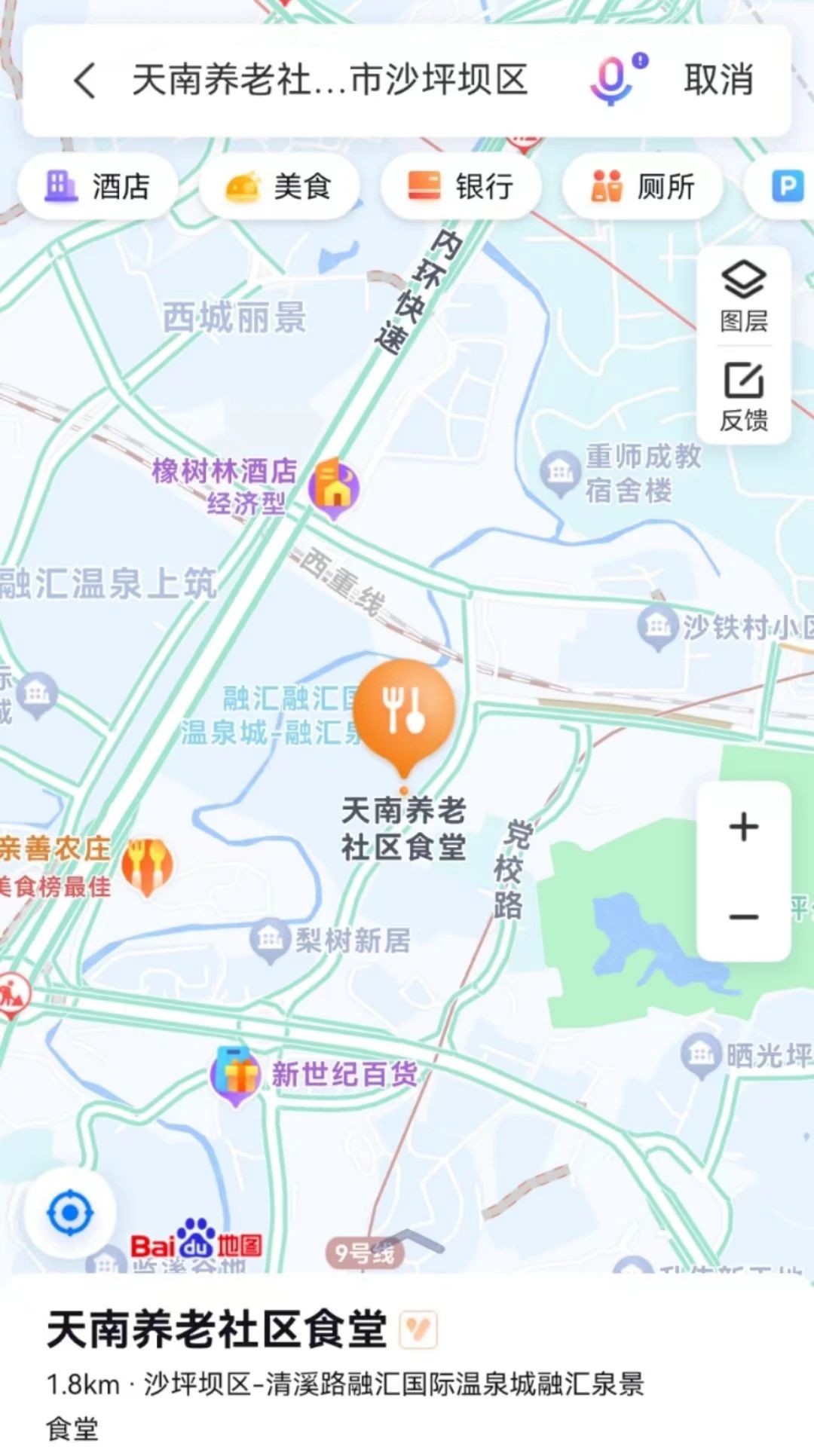This screenshot has height=1456, width=814.
Task: Show nearby 银行 on the map
Action: (x=461, y=186)
